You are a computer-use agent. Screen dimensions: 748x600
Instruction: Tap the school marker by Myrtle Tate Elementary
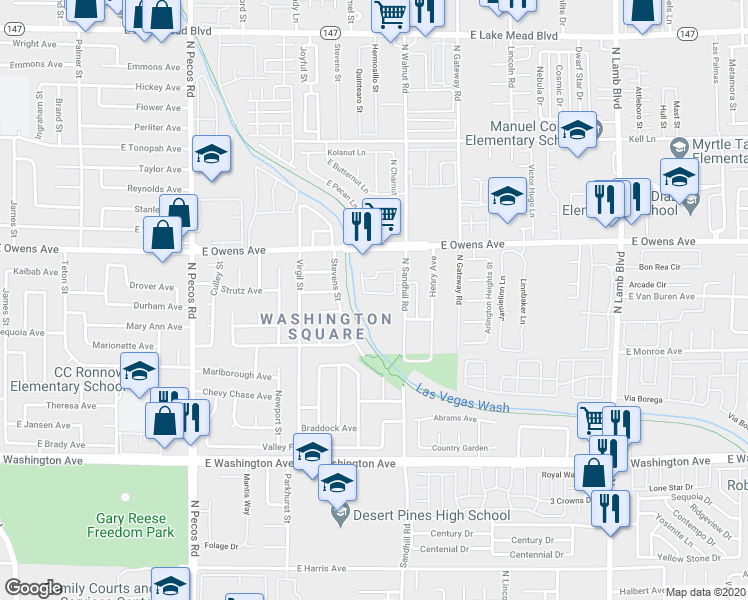pos(679,177)
